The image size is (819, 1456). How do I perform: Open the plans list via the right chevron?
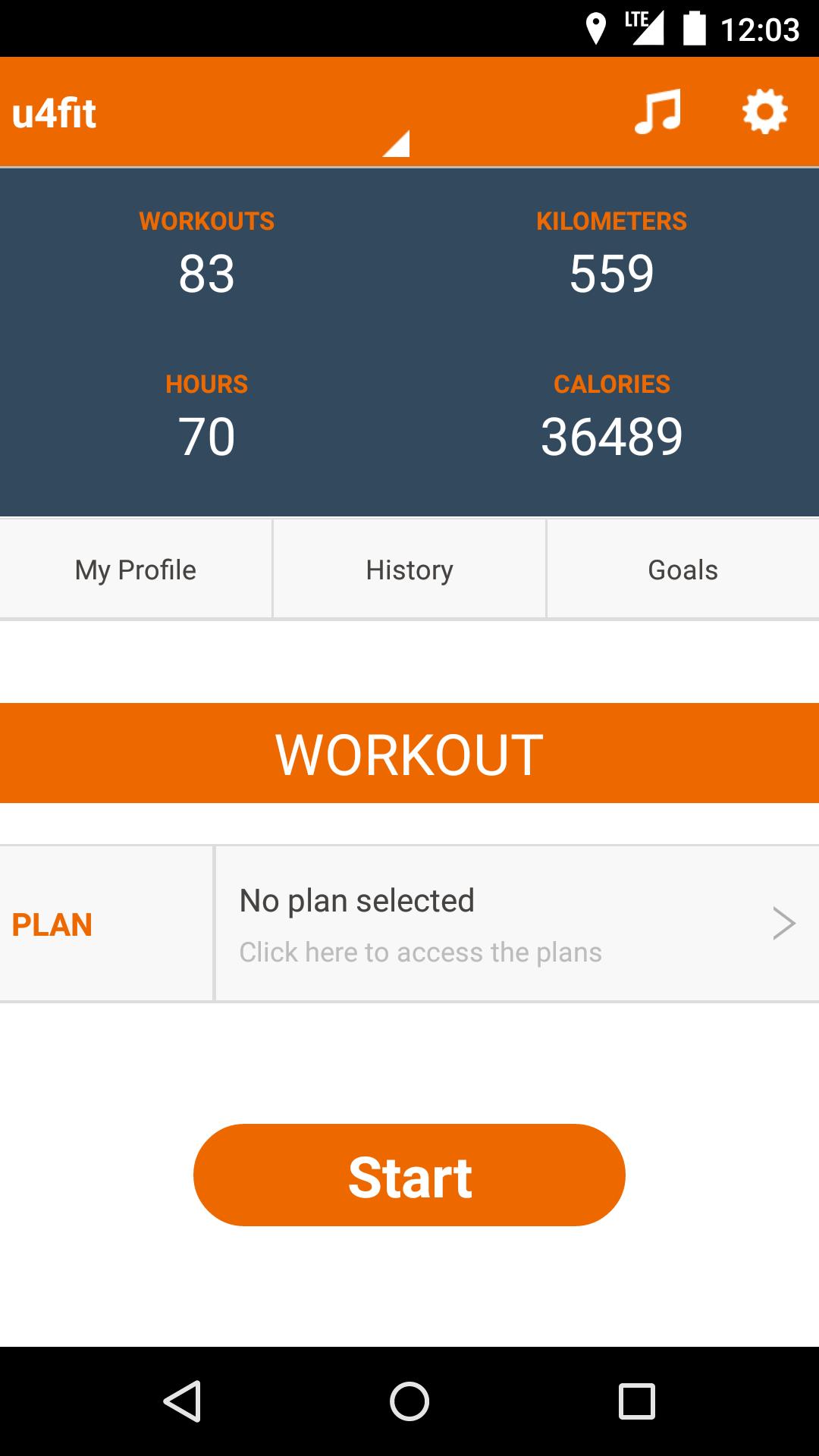[x=783, y=924]
